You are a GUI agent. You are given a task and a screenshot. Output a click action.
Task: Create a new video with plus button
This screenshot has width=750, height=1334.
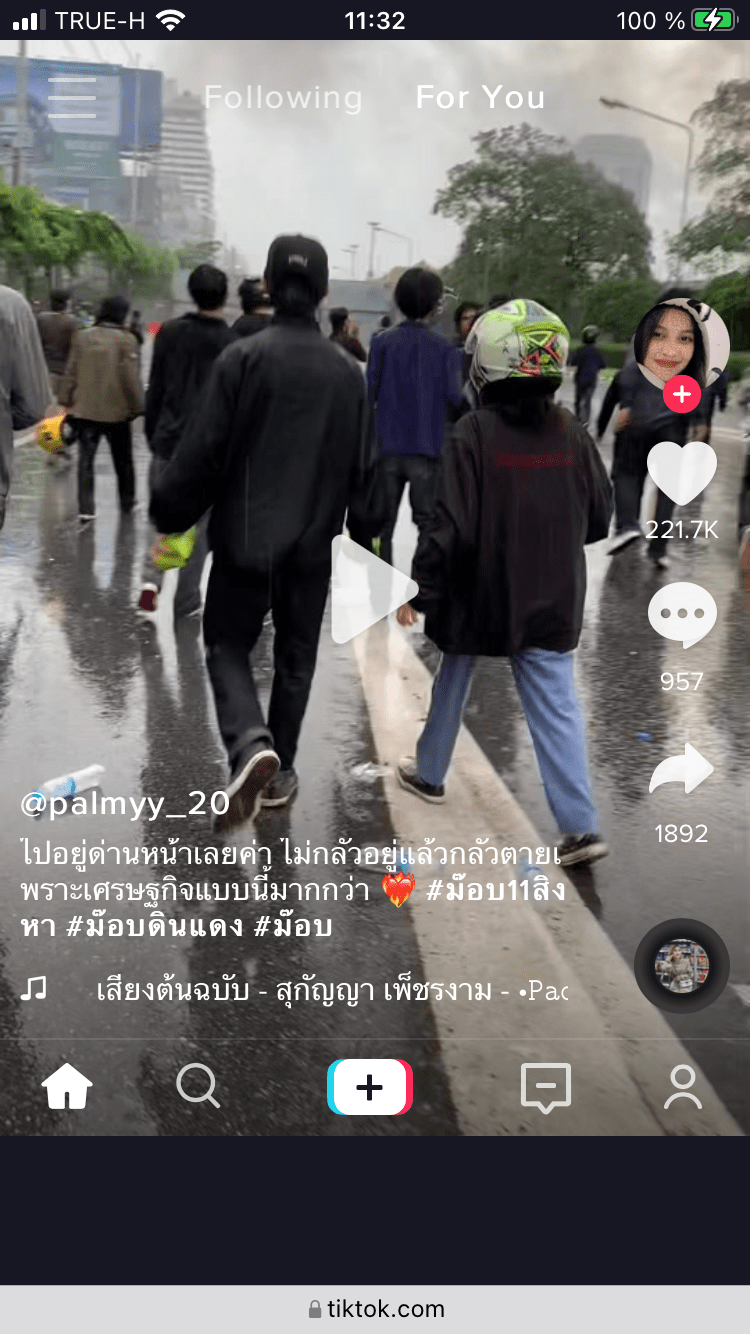pyautogui.click(x=370, y=1086)
